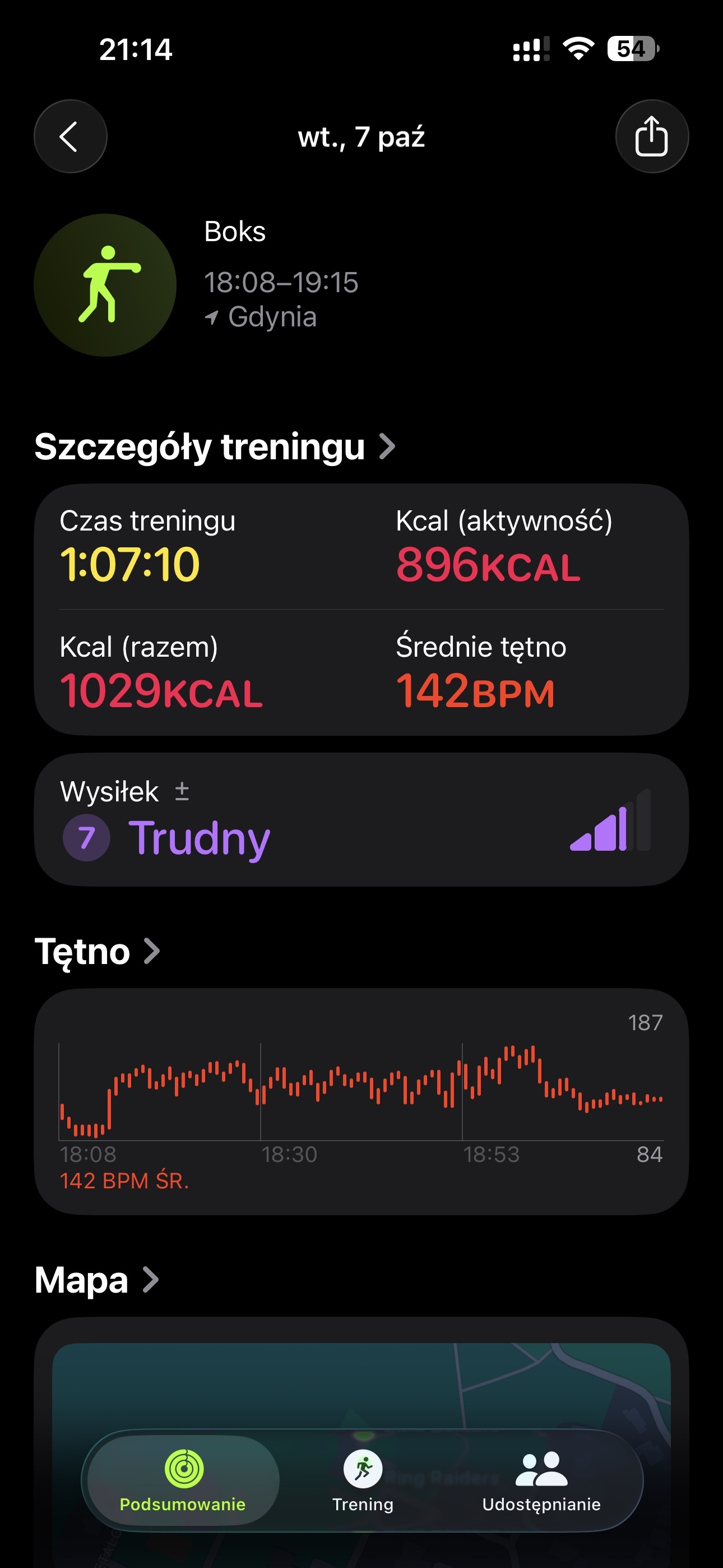Switch to the Udostępnianie tab

coord(541,1481)
